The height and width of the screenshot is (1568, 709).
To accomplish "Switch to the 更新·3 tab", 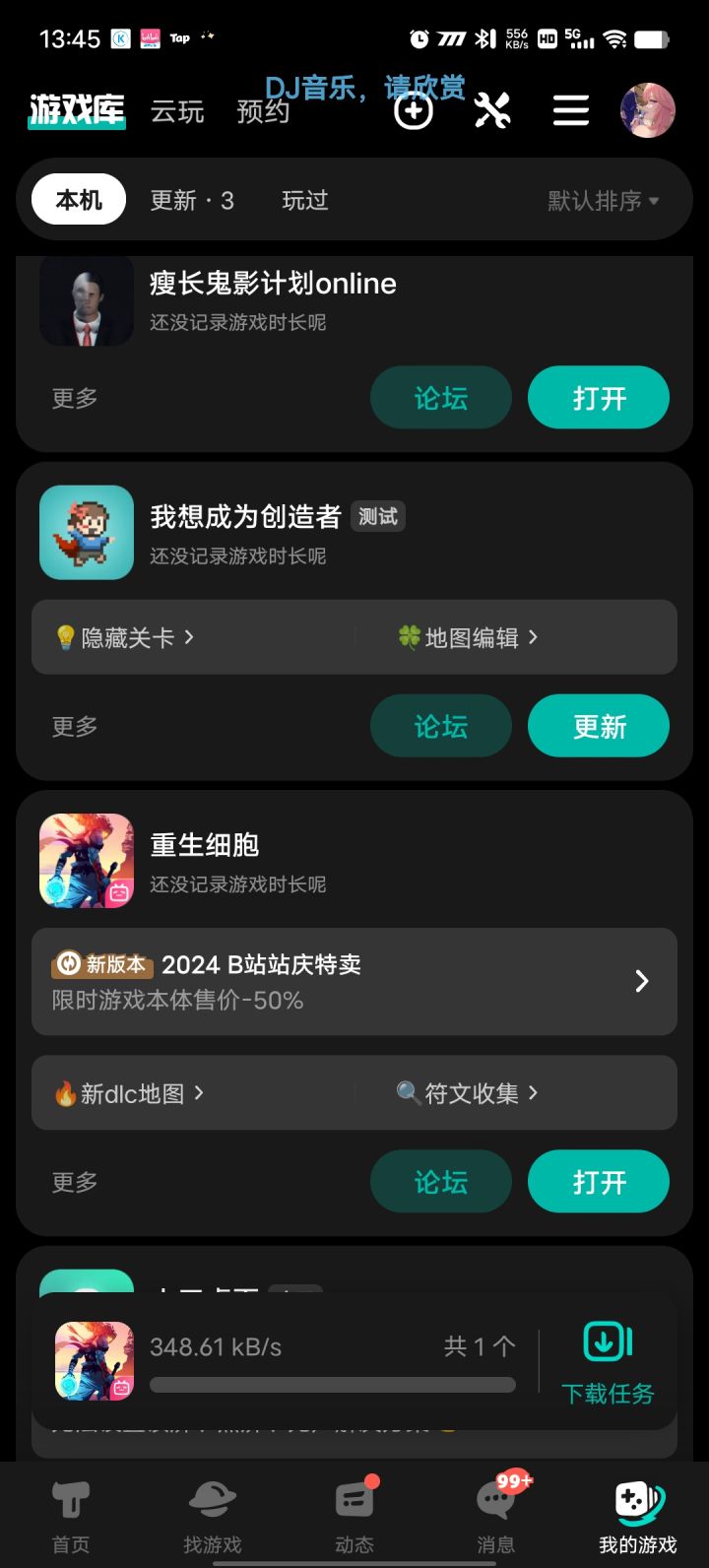I will 191,200.
